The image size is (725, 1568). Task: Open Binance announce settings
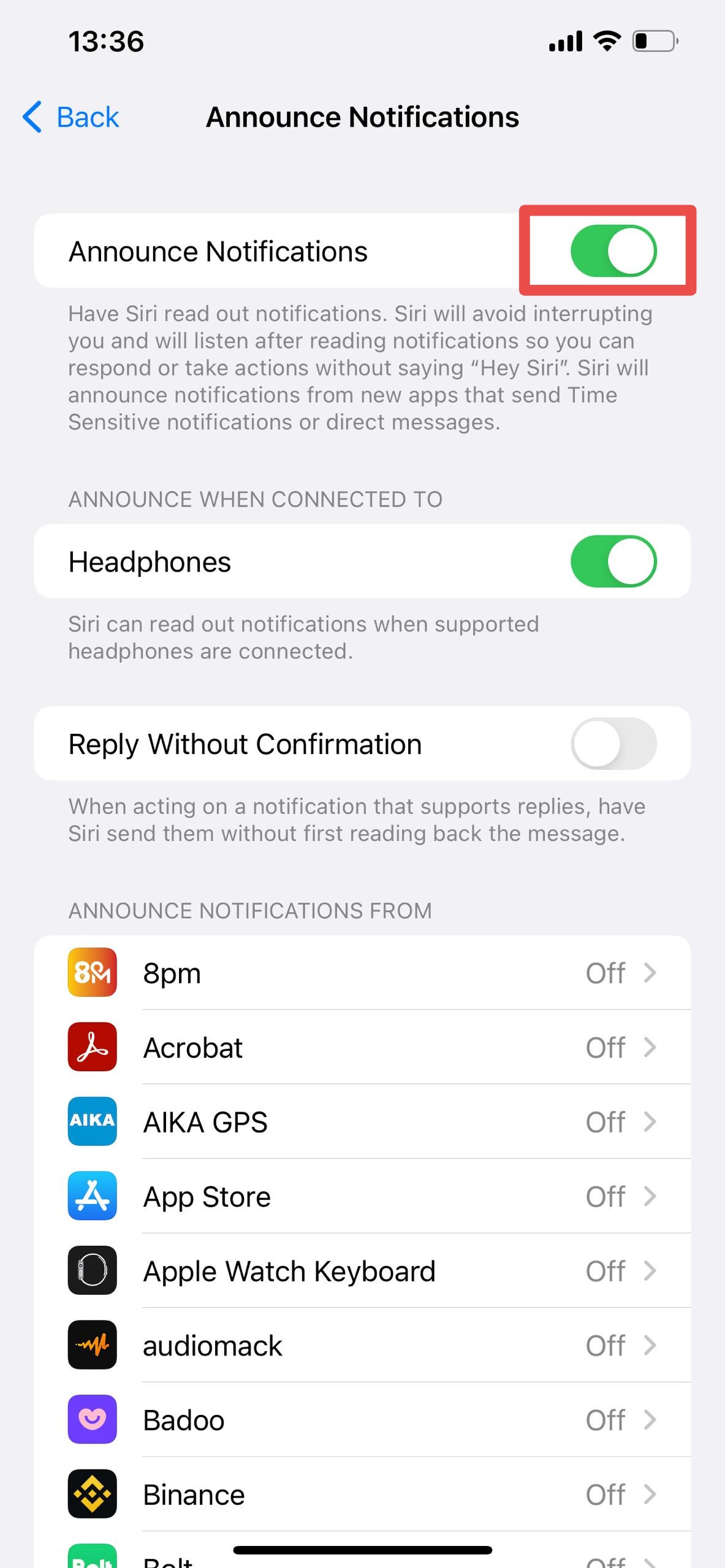point(362,1495)
